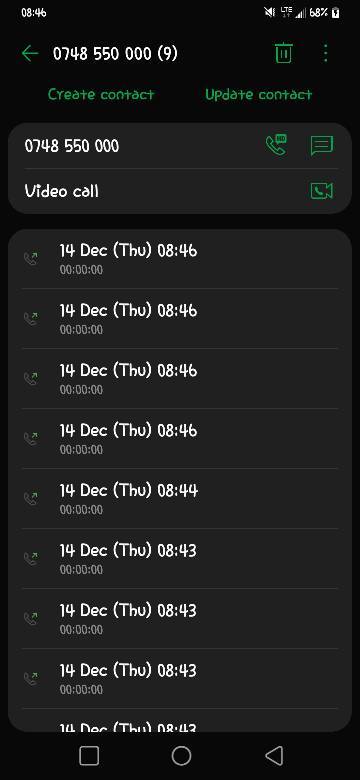Viewport: 360px width, 780px height.
Task: Call 0748 550 000 with HD call icon
Action: (276, 145)
